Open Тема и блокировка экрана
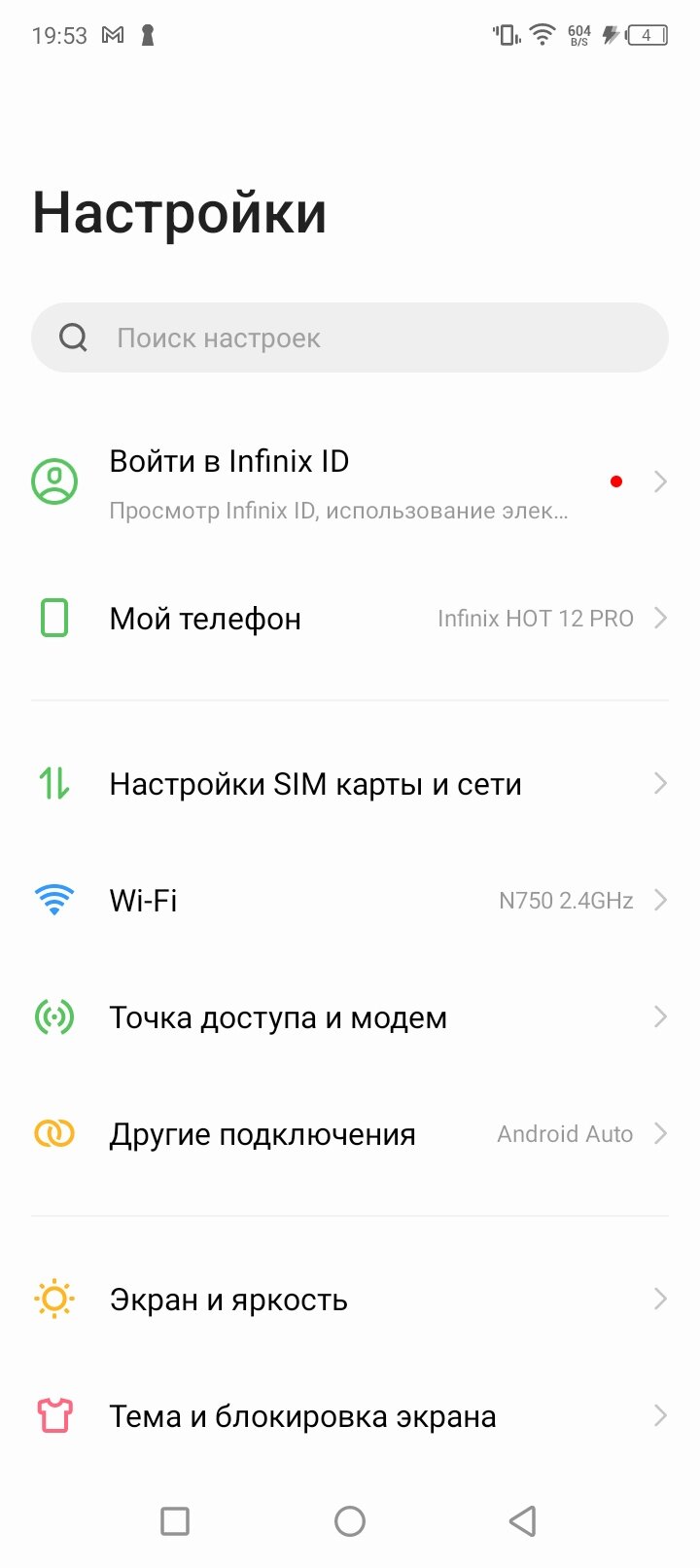This screenshot has height=1568, width=700. 350,1416
